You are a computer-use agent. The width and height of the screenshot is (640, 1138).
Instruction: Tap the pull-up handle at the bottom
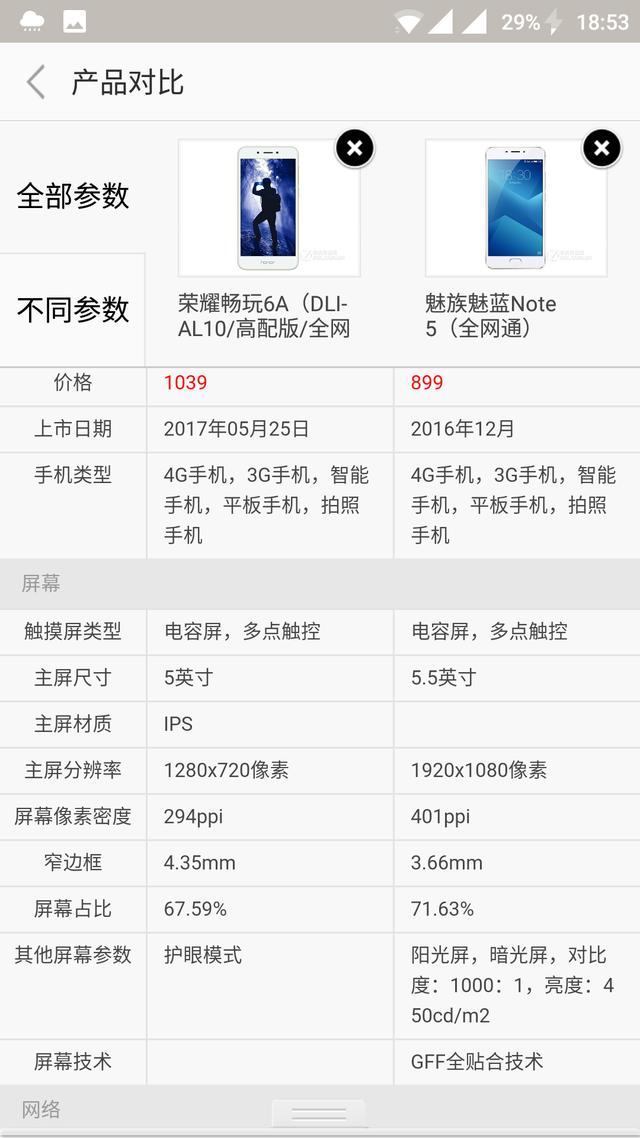(319, 1113)
